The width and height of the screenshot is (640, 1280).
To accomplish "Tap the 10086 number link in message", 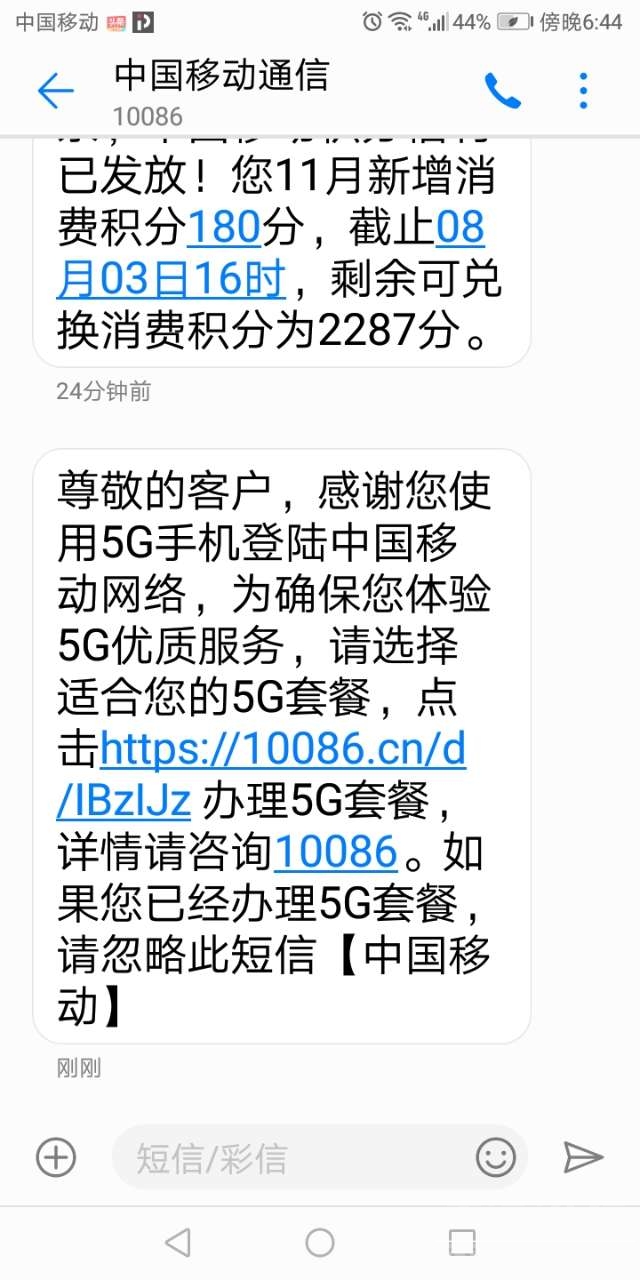I will pyautogui.click(x=336, y=851).
